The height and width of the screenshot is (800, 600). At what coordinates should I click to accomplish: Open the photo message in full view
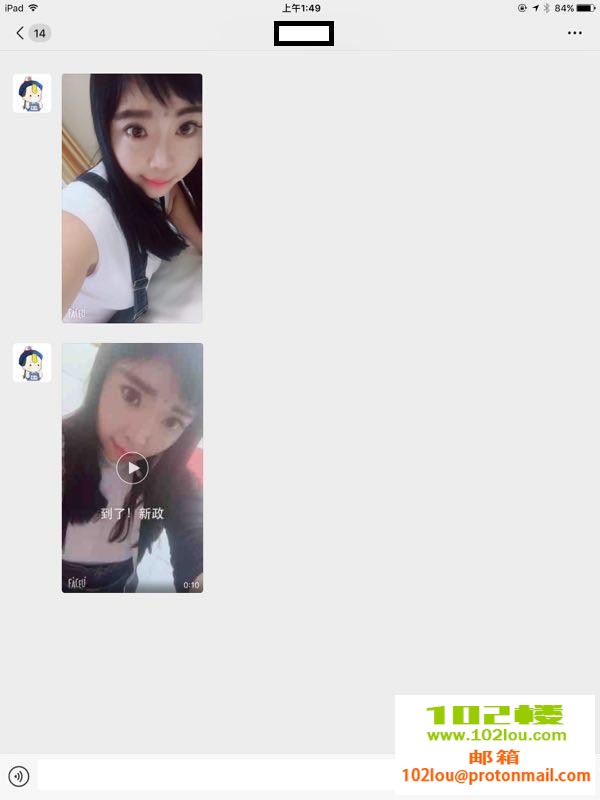point(132,198)
